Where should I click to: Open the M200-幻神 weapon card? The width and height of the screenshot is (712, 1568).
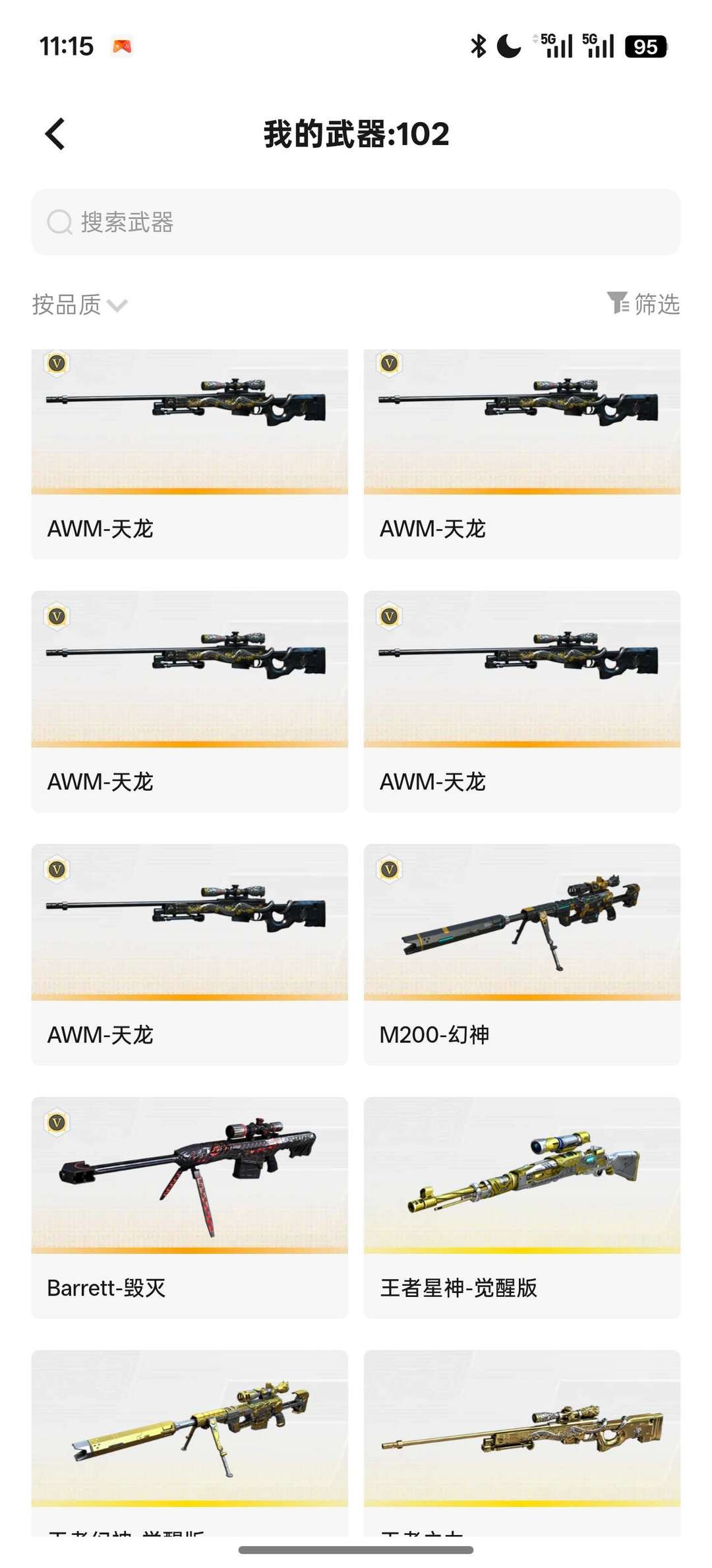[x=521, y=953]
